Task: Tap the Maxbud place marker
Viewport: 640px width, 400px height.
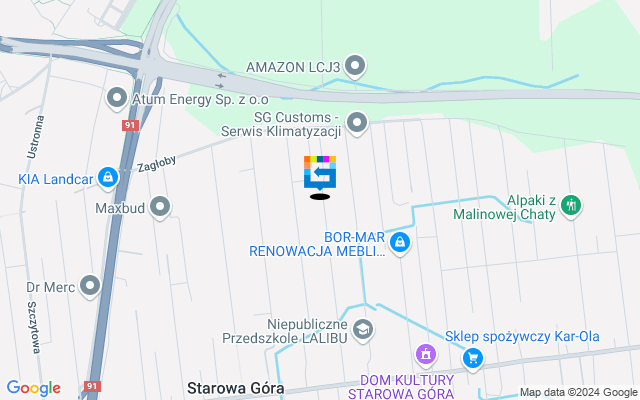Action: point(160,208)
